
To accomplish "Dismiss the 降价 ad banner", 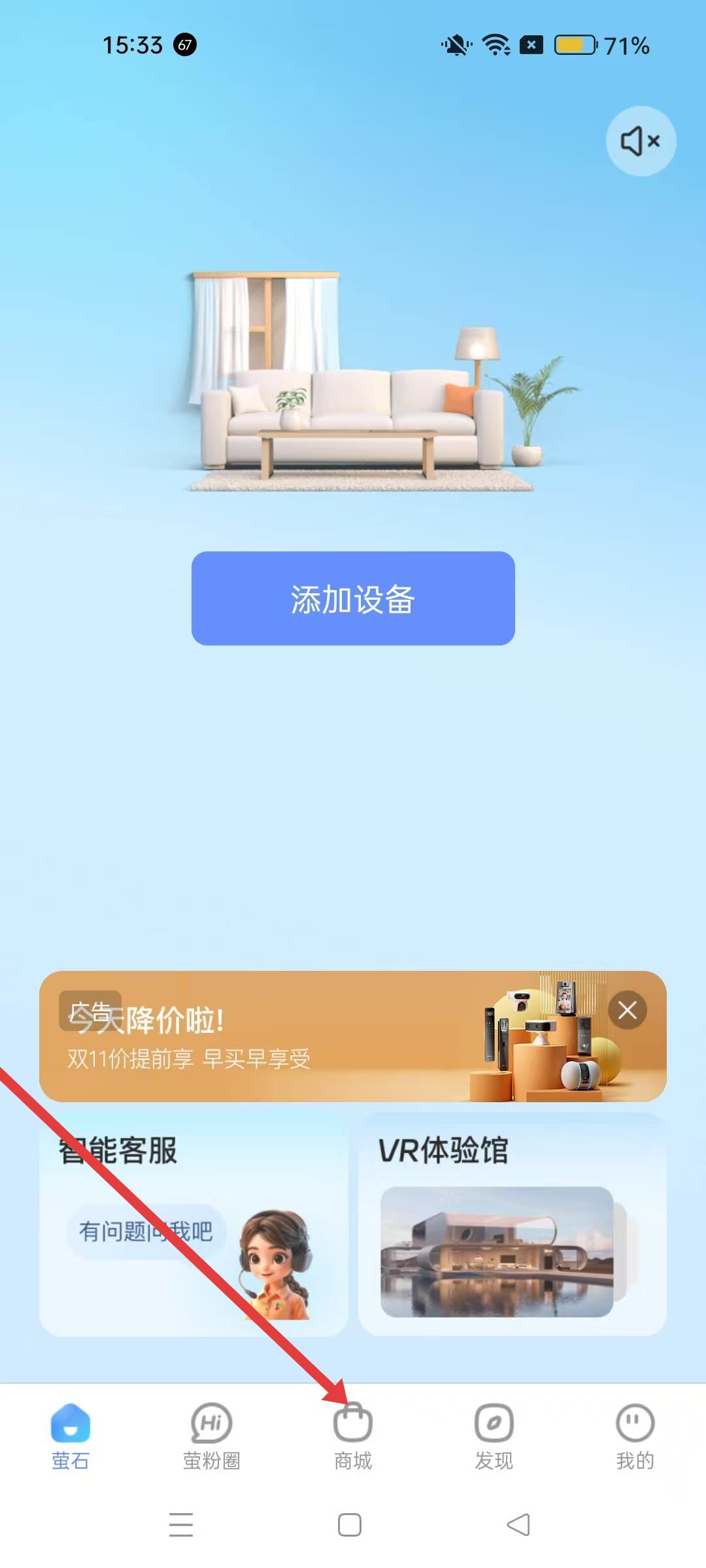I will (x=628, y=1011).
